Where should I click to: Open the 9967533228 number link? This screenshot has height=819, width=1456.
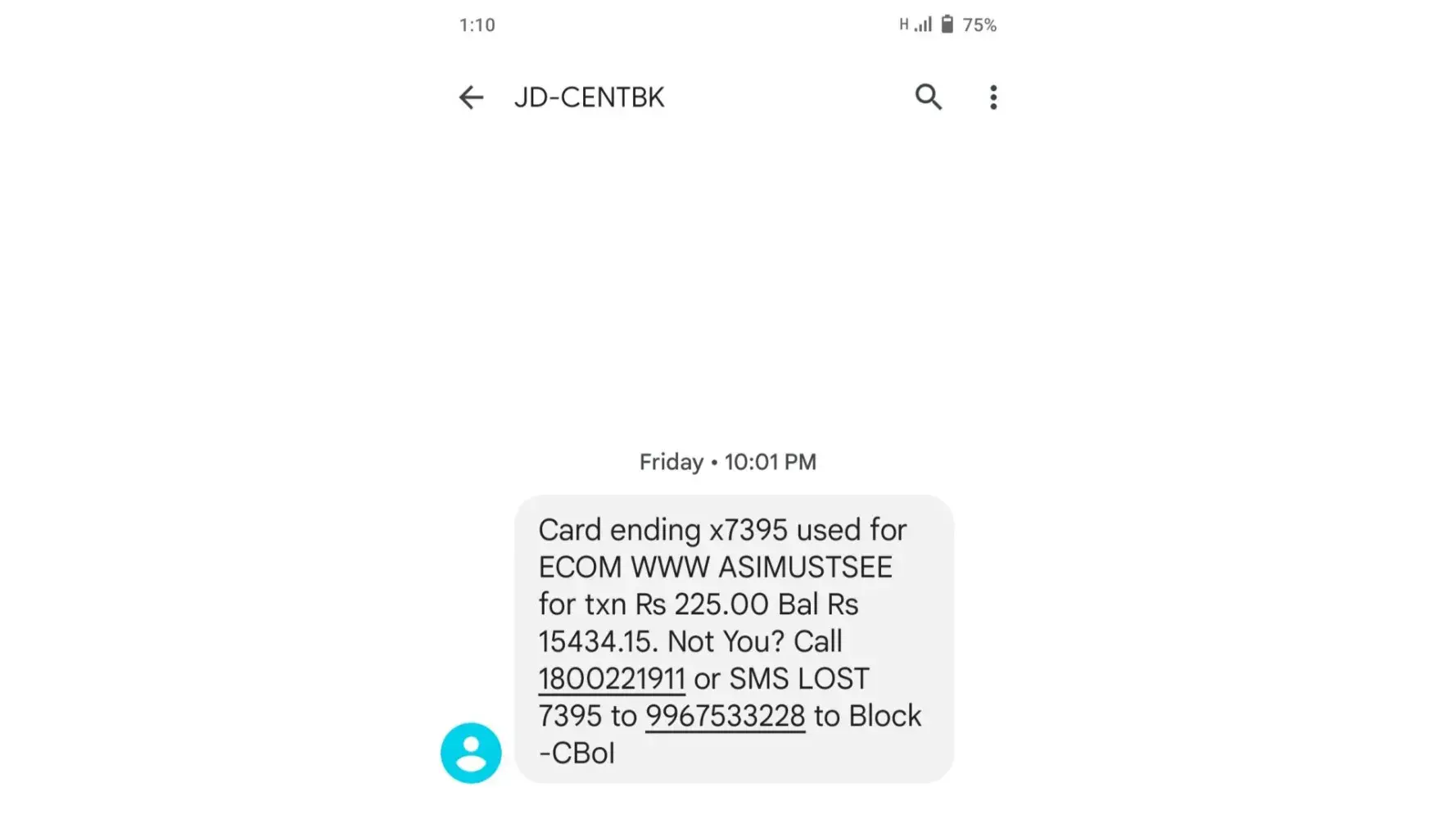(x=725, y=716)
